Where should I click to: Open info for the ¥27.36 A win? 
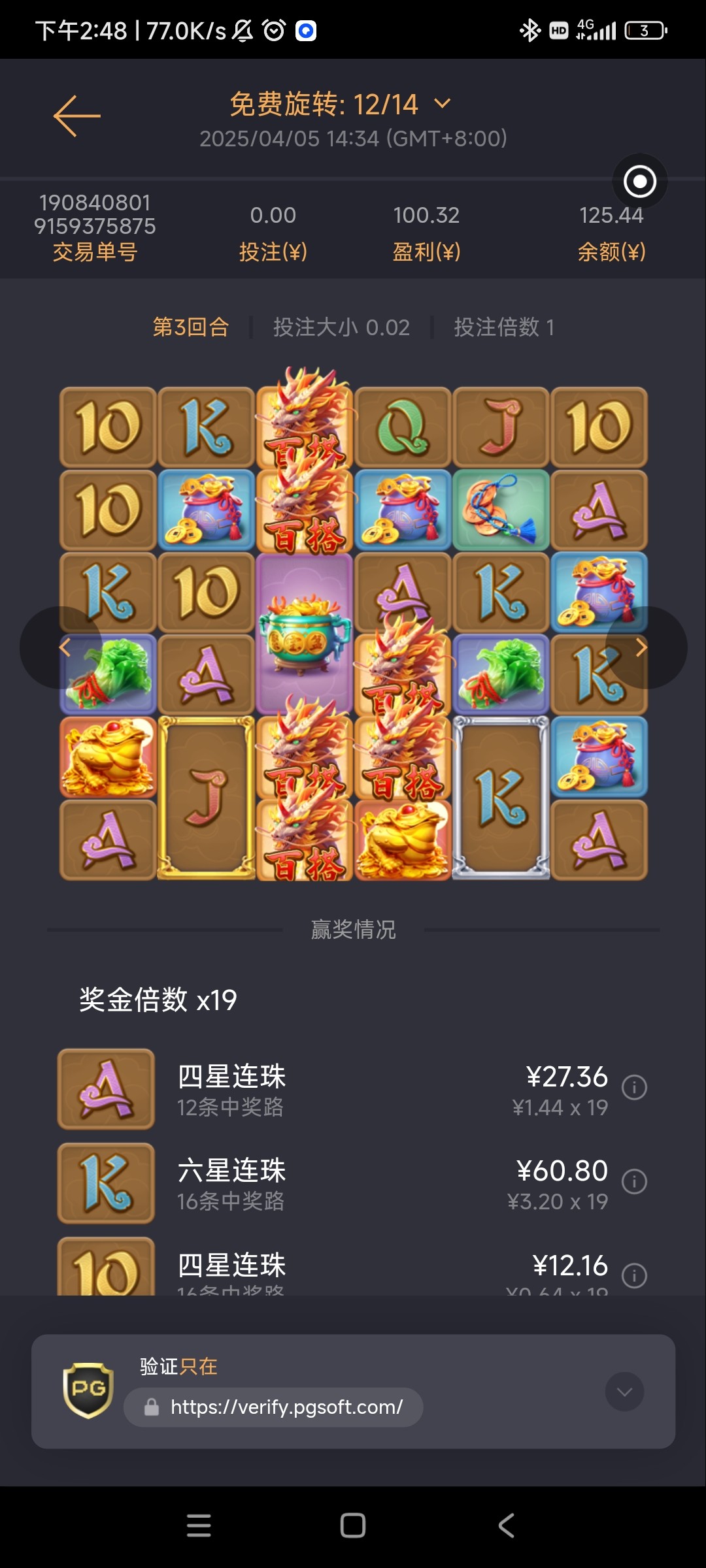(634, 1088)
